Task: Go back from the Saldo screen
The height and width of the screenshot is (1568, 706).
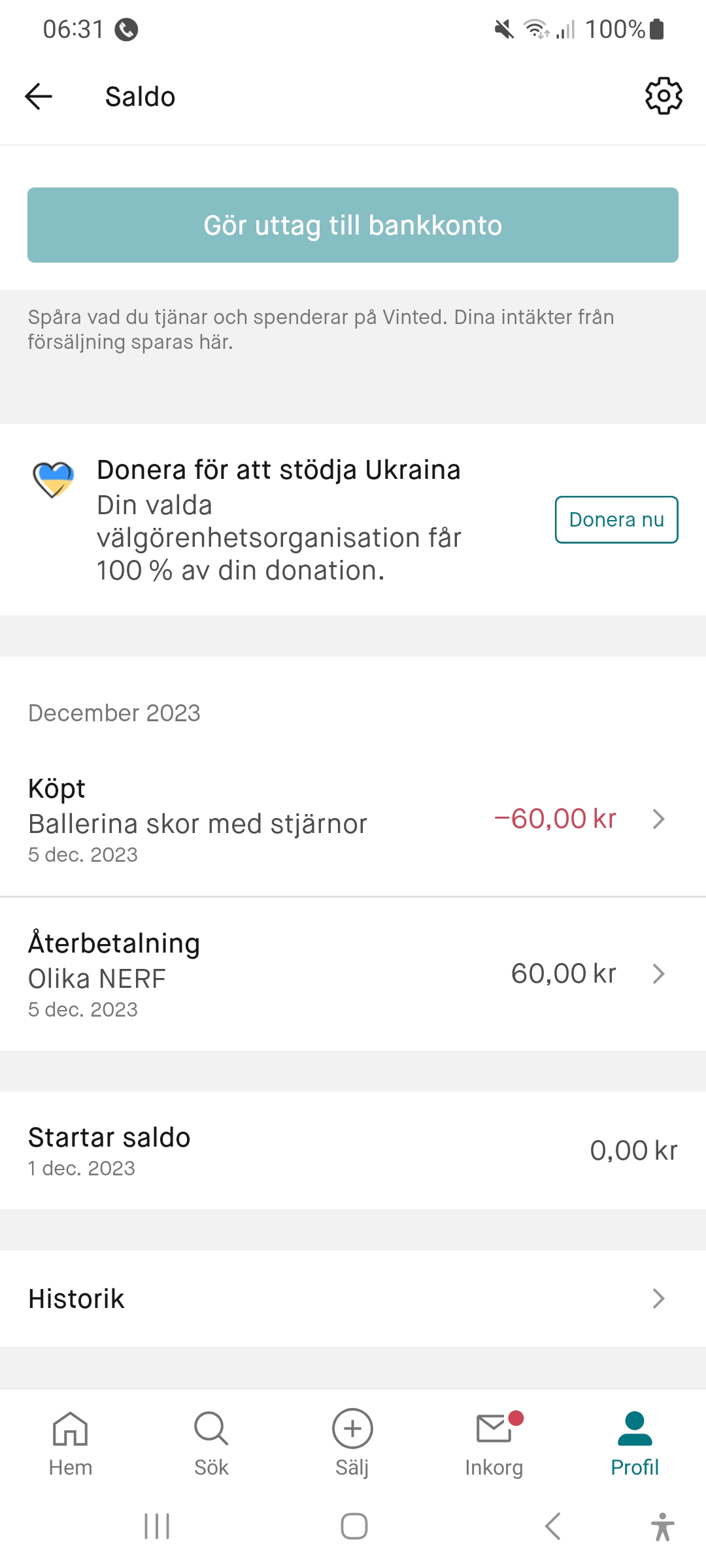Action: coord(39,97)
